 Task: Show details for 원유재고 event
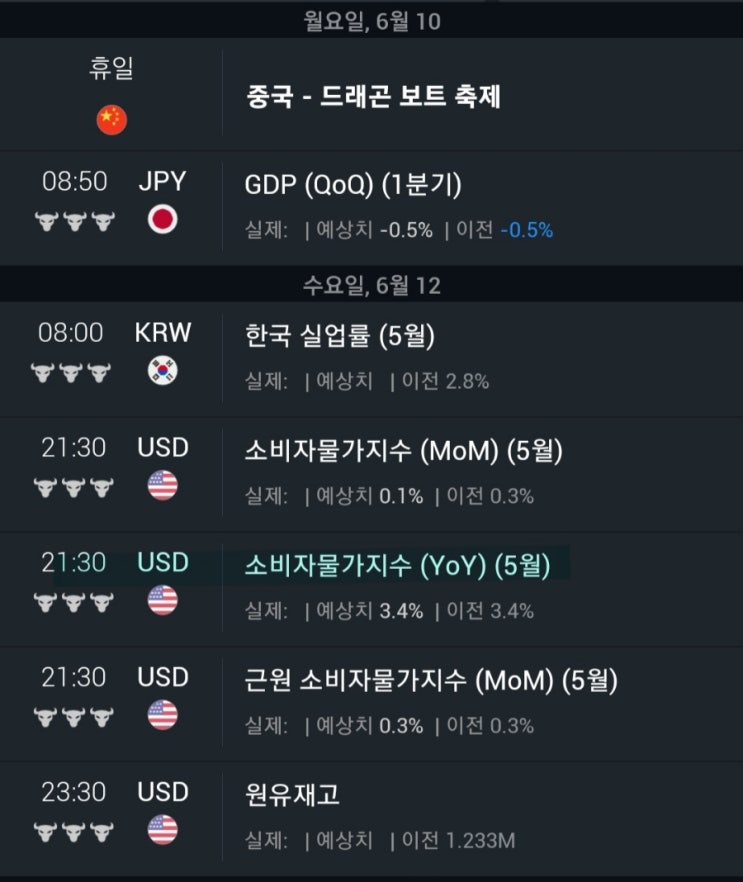(292, 796)
